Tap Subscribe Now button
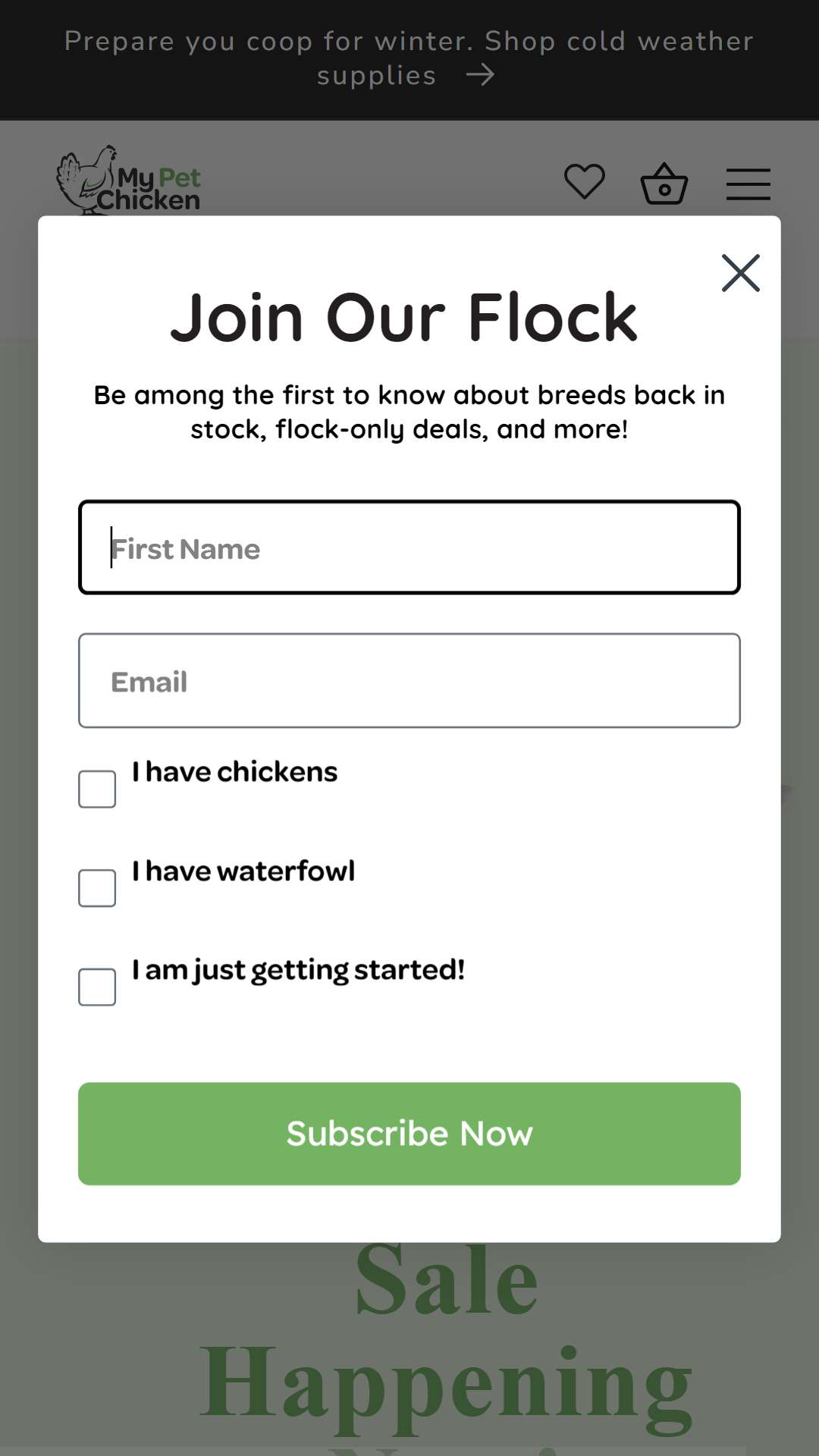The image size is (819, 1456). point(409,1134)
